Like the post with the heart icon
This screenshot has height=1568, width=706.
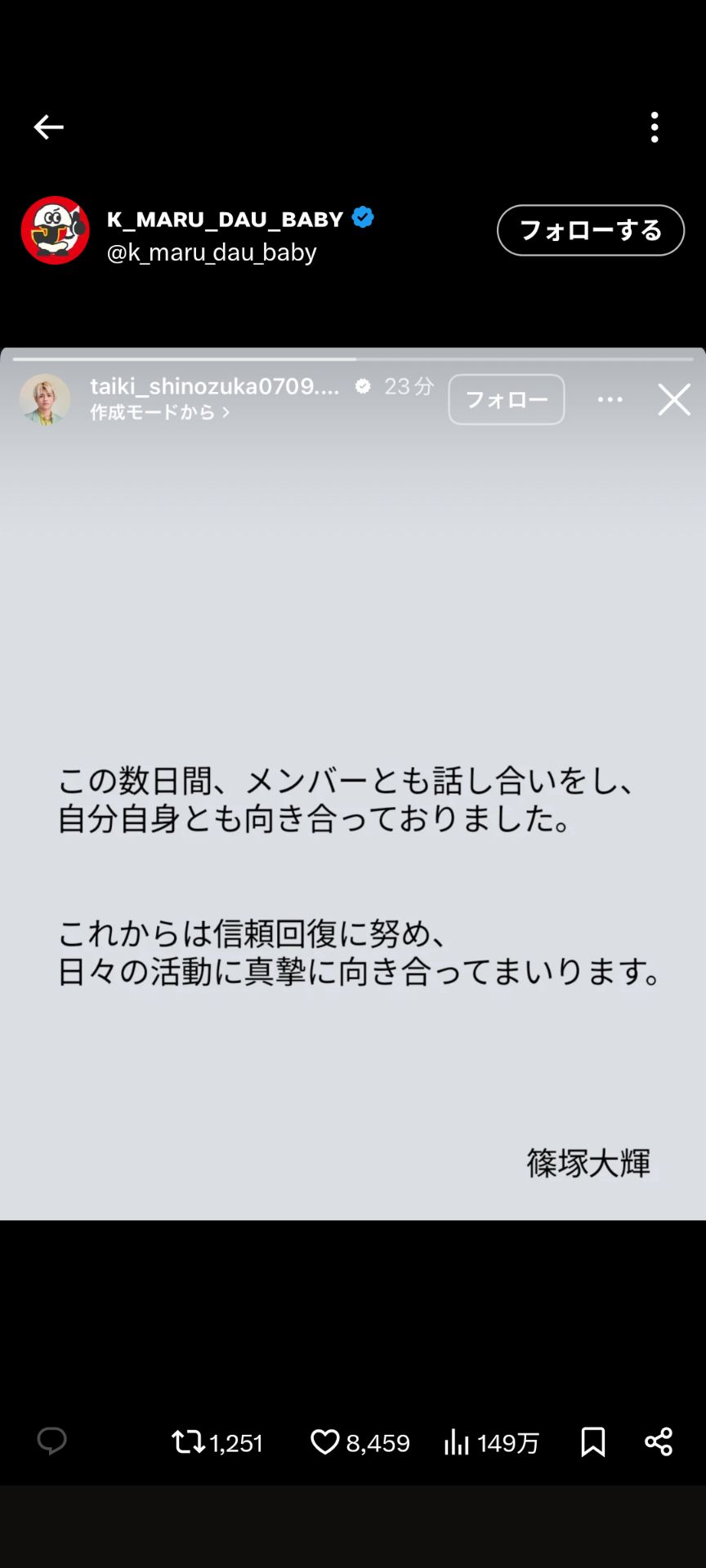coord(324,1442)
